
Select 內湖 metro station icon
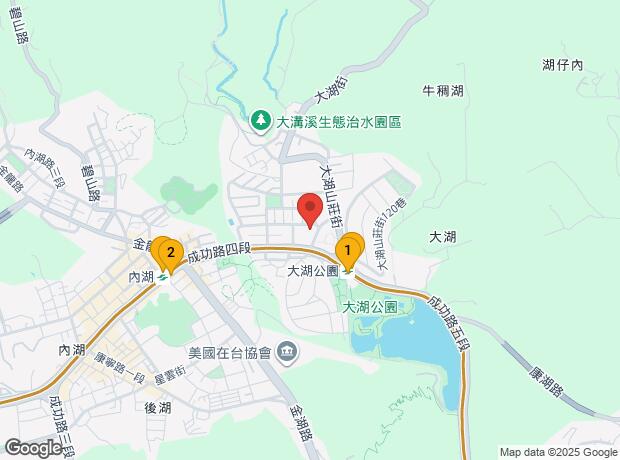pos(162,278)
